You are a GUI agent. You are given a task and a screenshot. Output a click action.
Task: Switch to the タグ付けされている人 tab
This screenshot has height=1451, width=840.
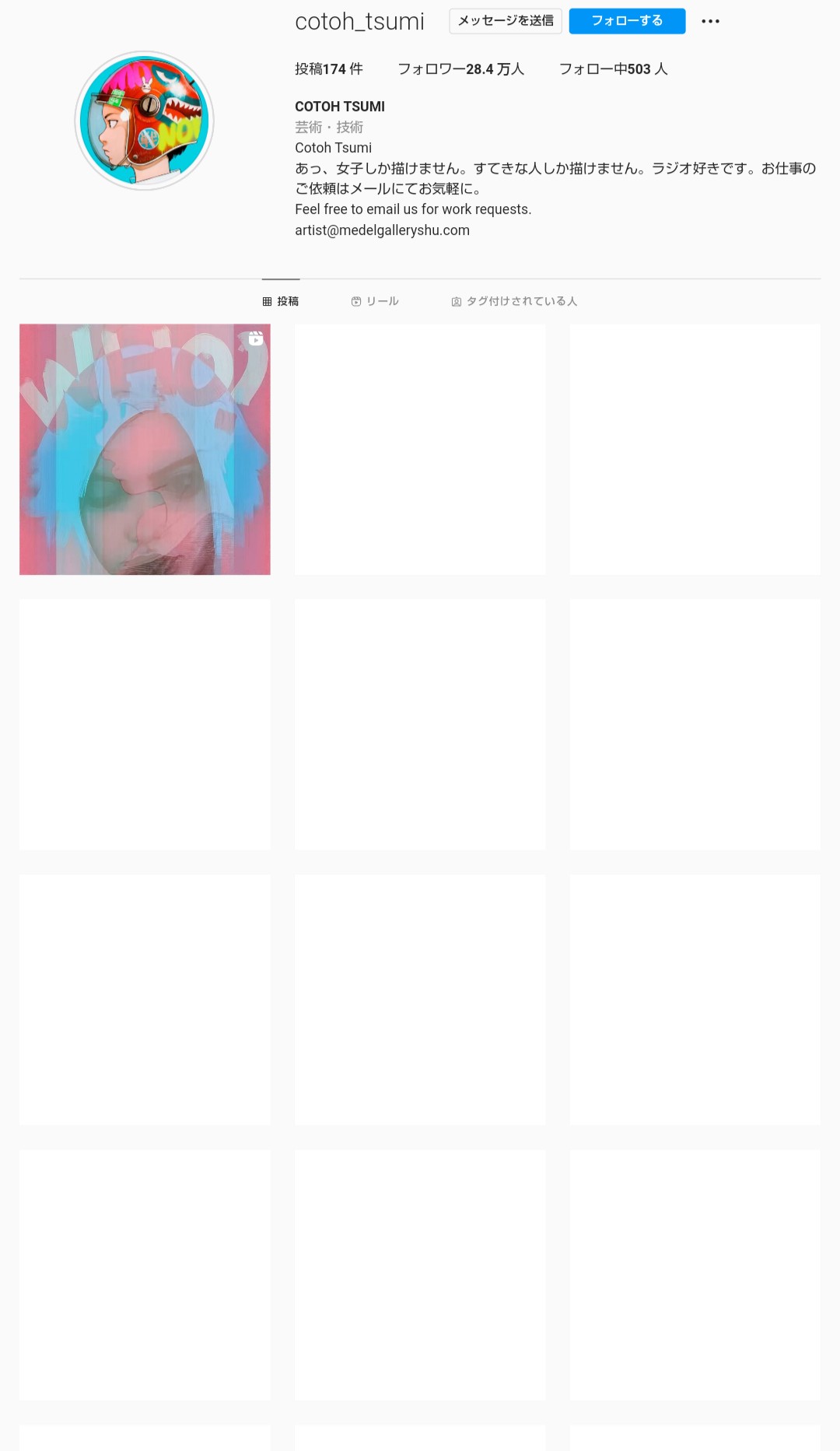(514, 301)
